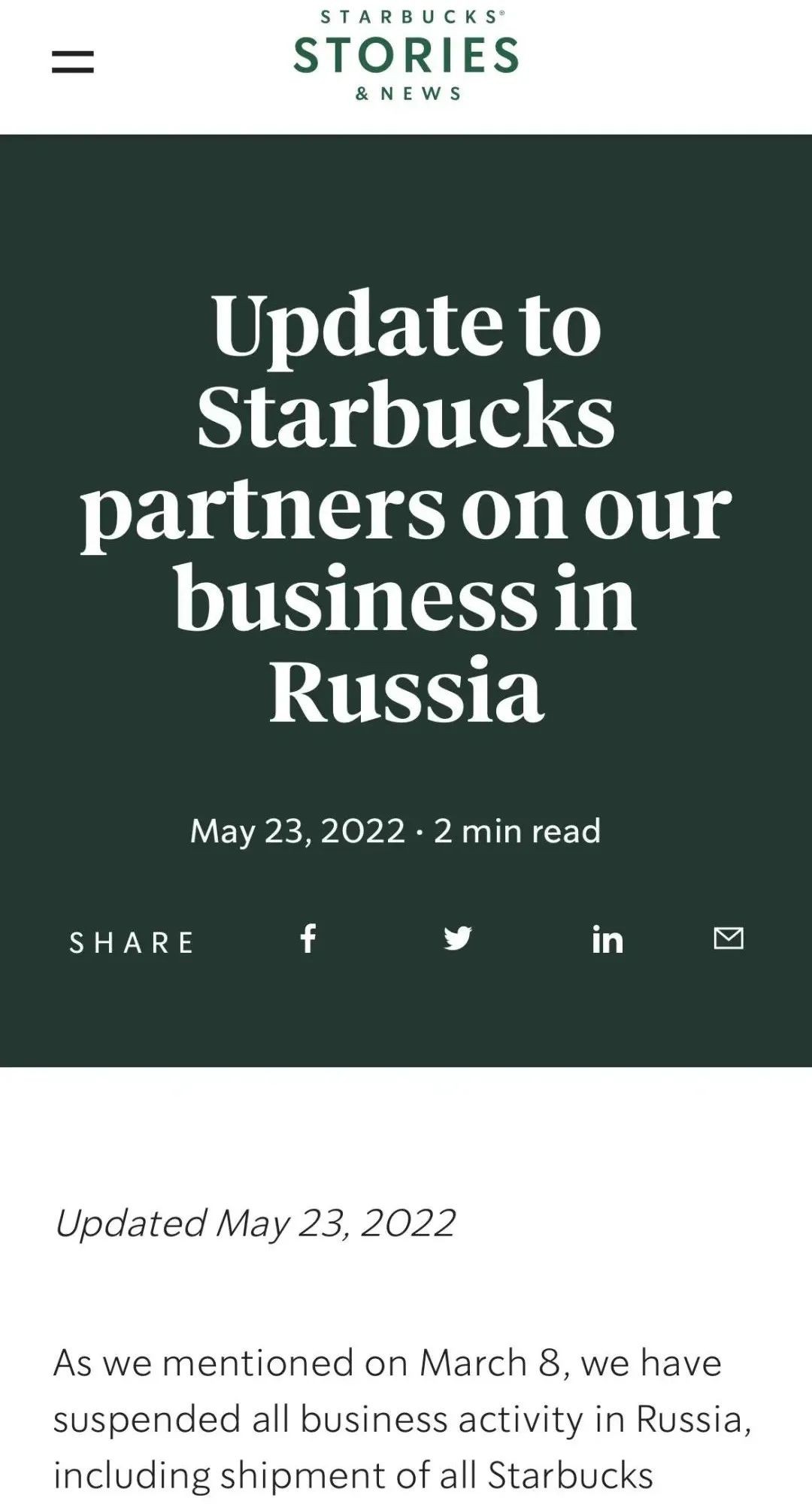Open the hamburger navigation menu
Viewport: 812px width, 1510px height.
point(73,62)
